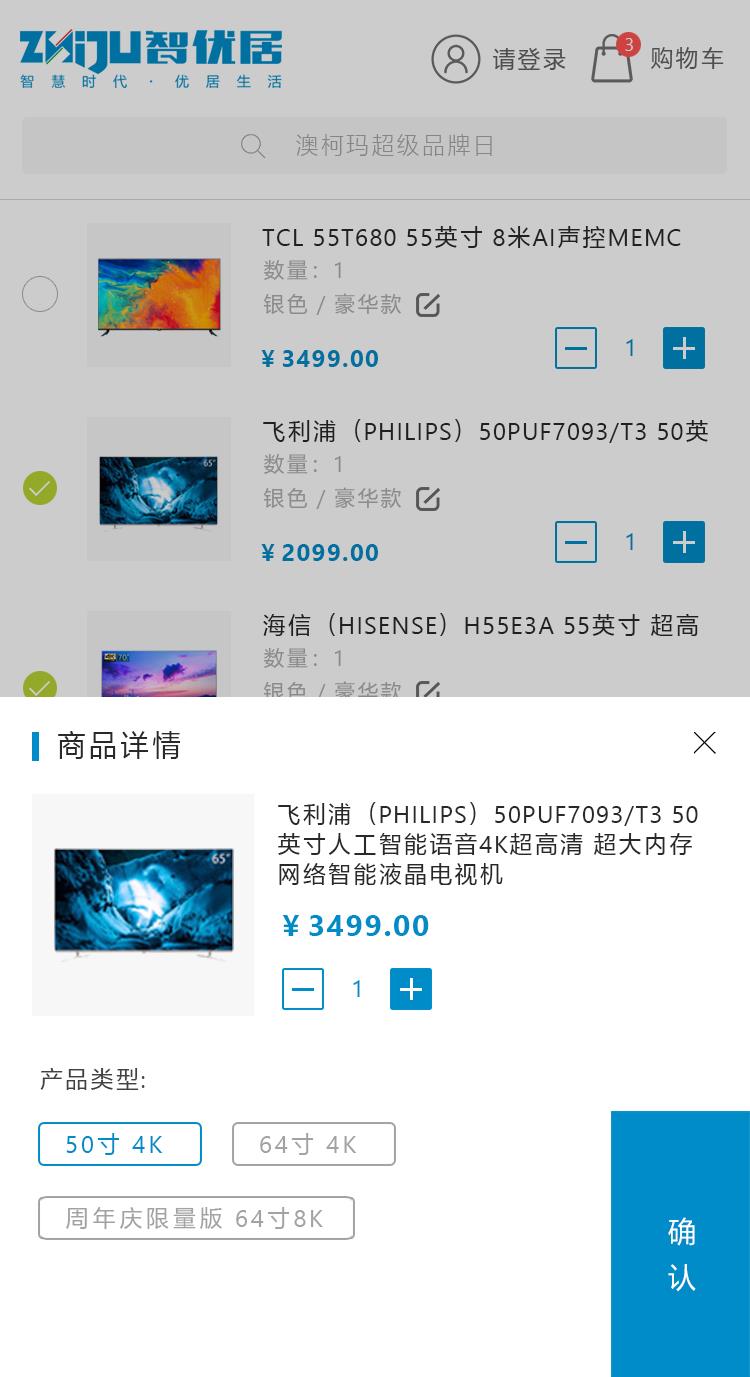Pick 周年庆限量版 64寸8K option
Image resolution: width=750 pixels, height=1377 pixels.
point(196,1218)
